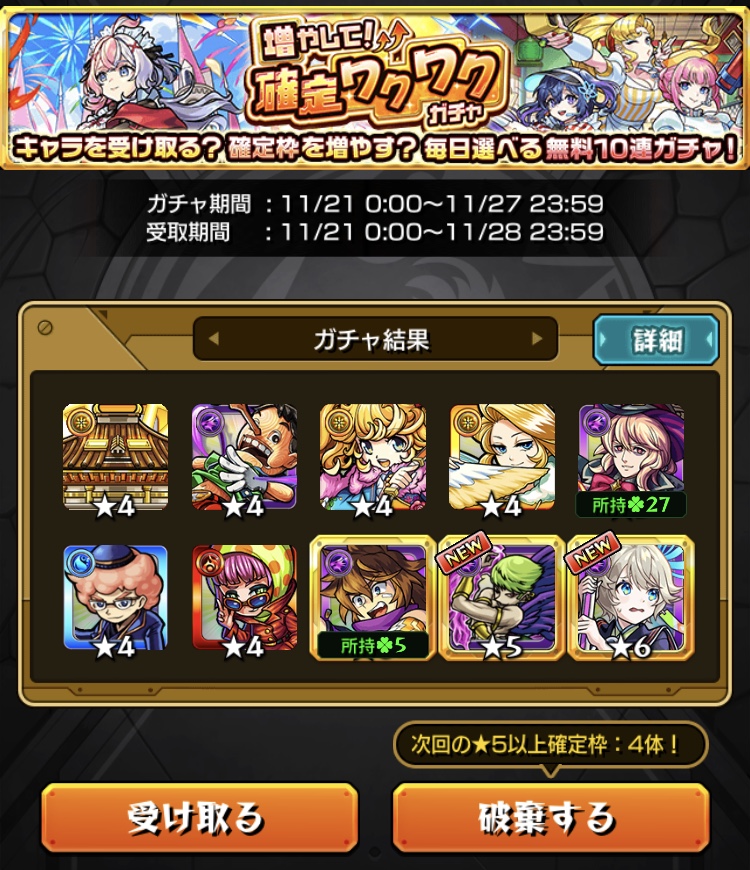The image size is (750, 870).
Task: Select the white-glove pointing ★4 character
Action: [244, 458]
